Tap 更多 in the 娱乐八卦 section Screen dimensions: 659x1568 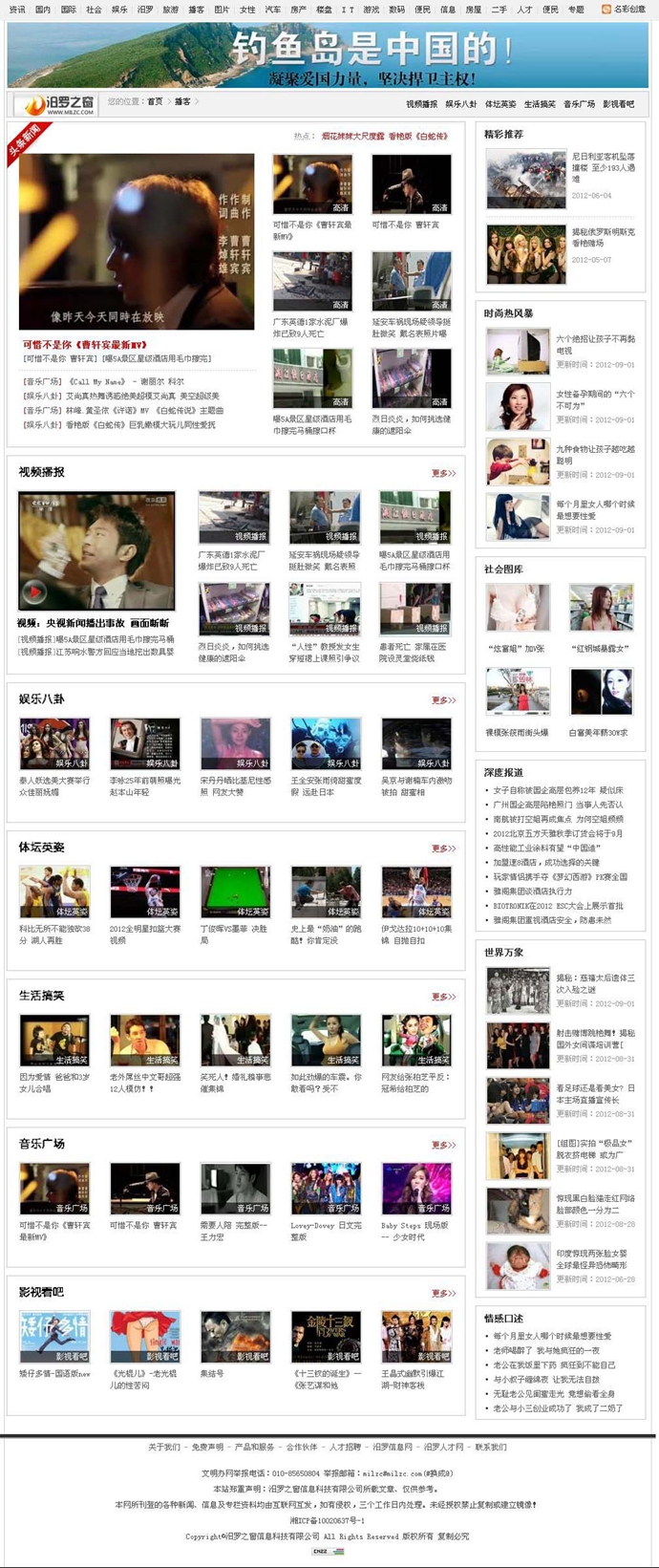pyautogui.click(x=443, y=700)
